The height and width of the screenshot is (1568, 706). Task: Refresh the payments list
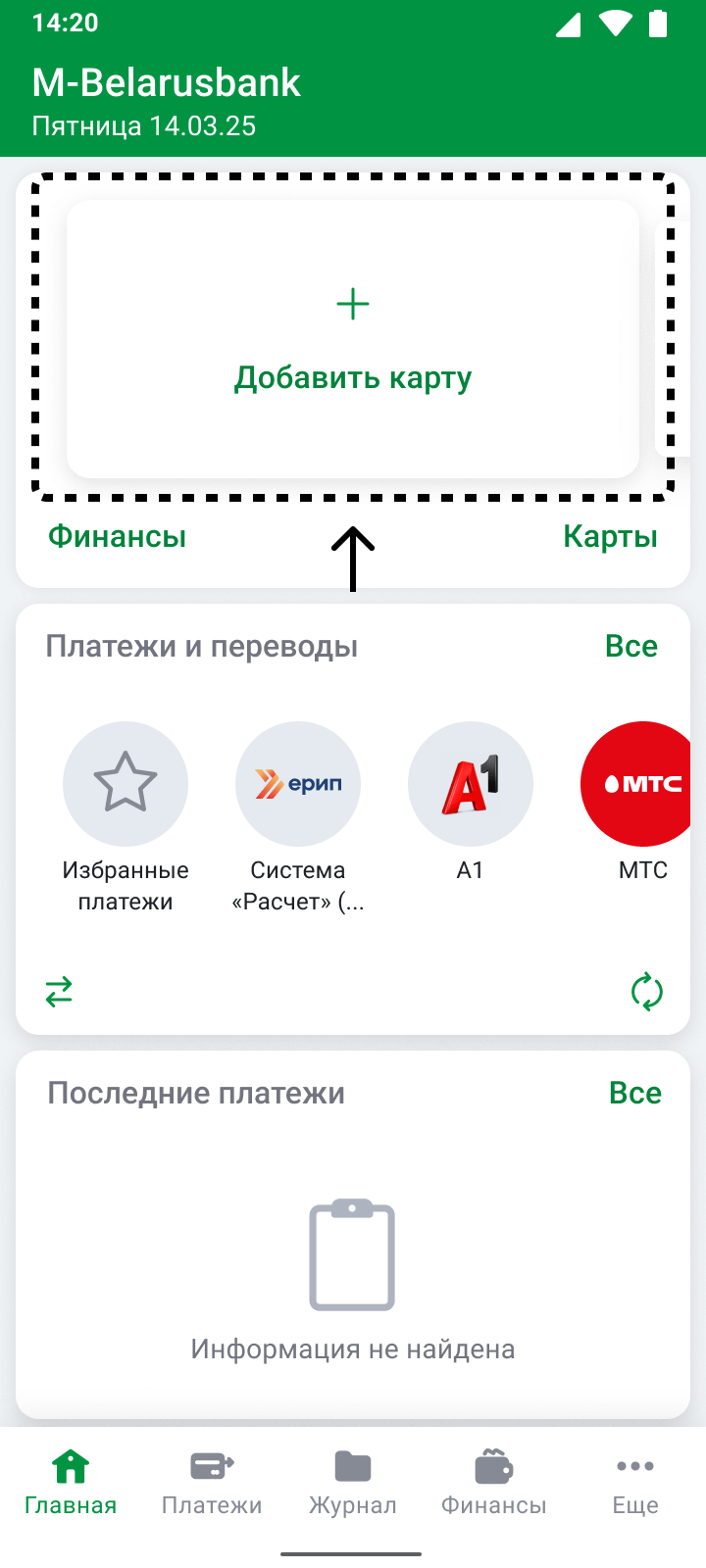point(647,992)
